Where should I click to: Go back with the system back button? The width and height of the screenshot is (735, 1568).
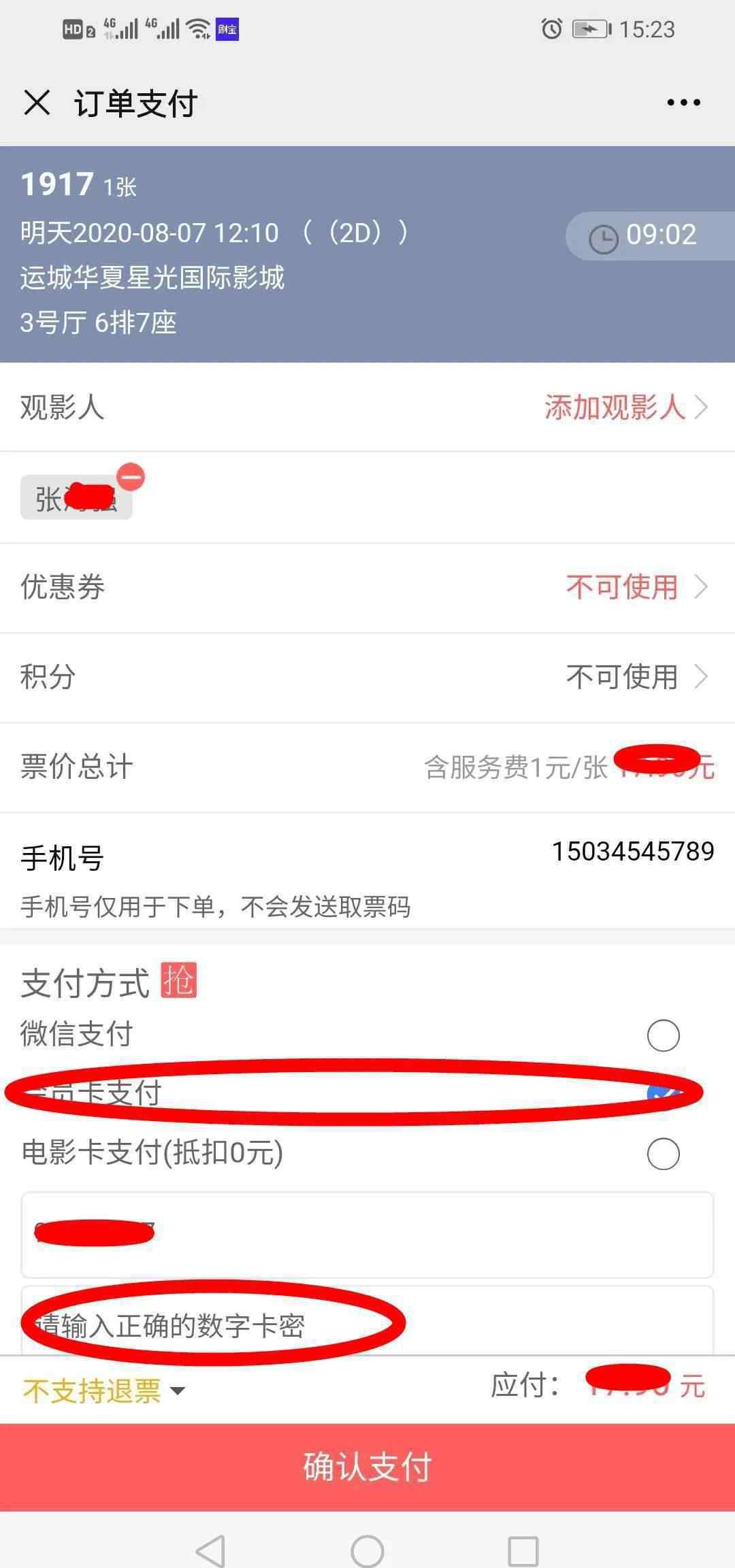[x=210, y=1551]
